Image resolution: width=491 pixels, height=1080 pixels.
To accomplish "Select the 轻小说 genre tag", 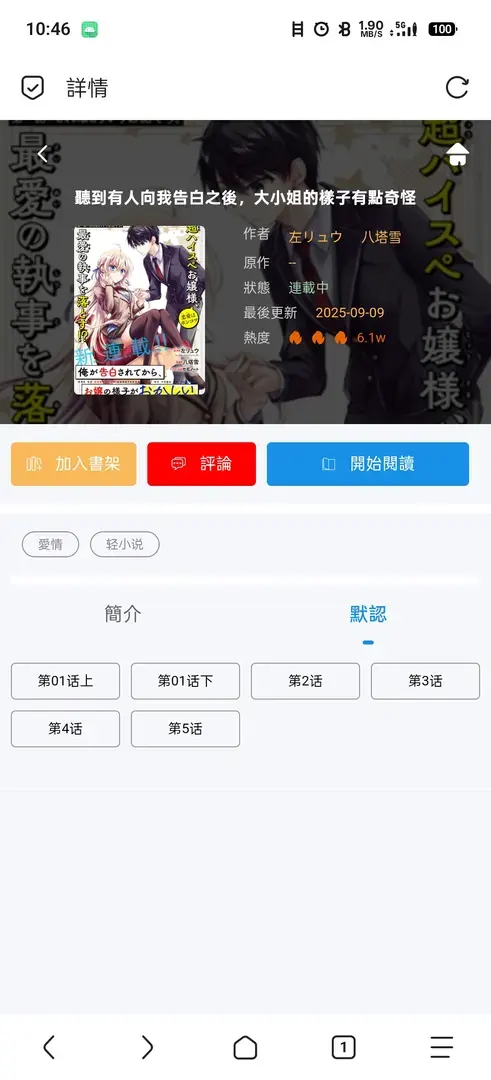I will [x=125, y=544].
